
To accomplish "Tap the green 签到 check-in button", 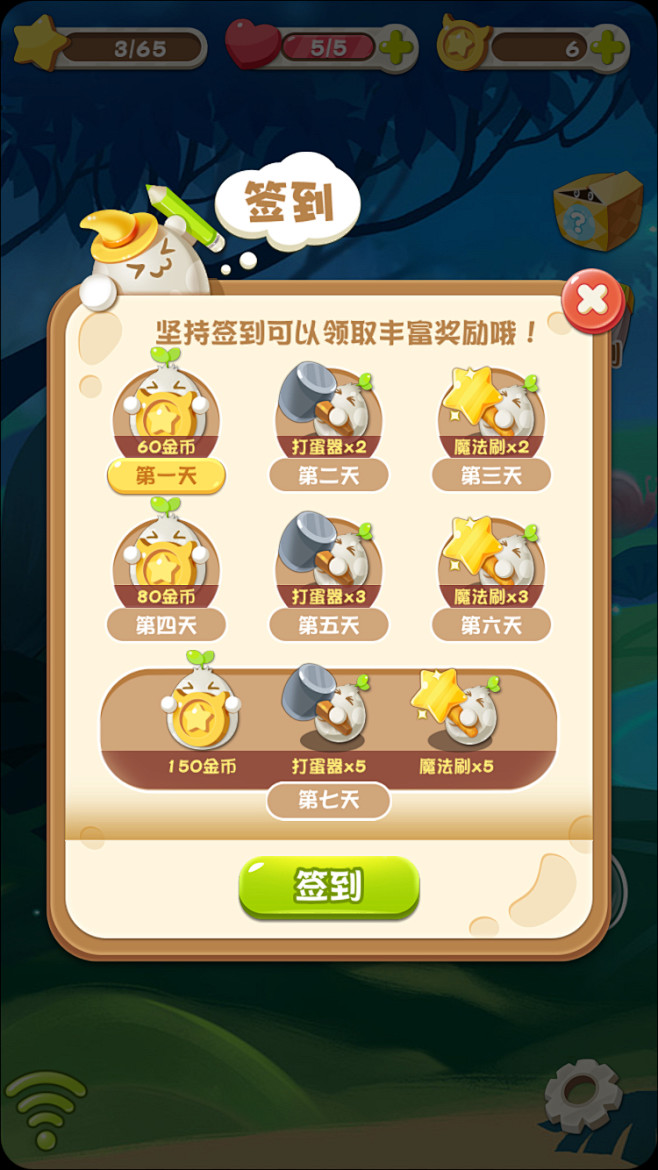I will pyautogui.click(x=328, y=886).
